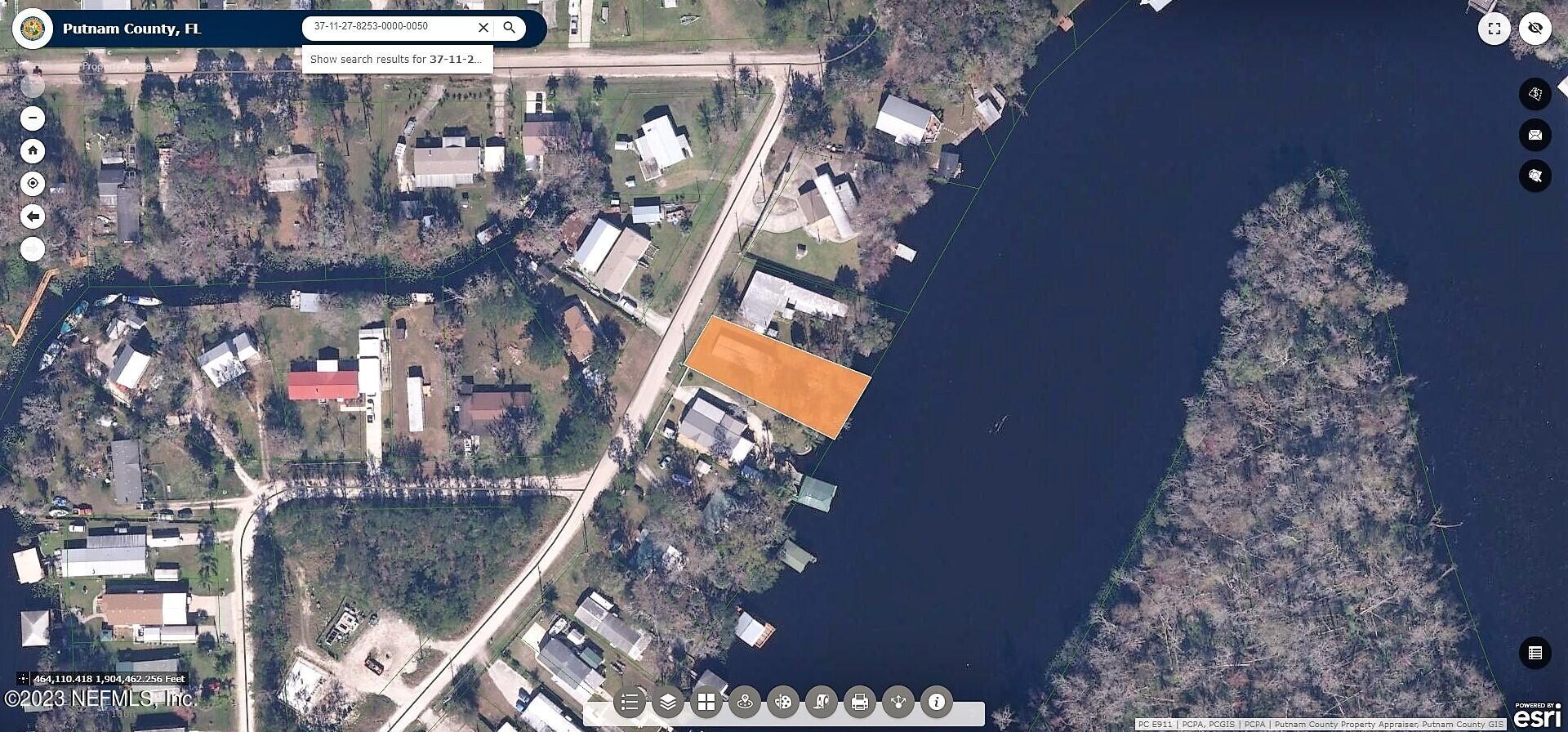Select the 'Show search results for' suggestion
Screen dimensions: 1568x732
pos(397,60)
